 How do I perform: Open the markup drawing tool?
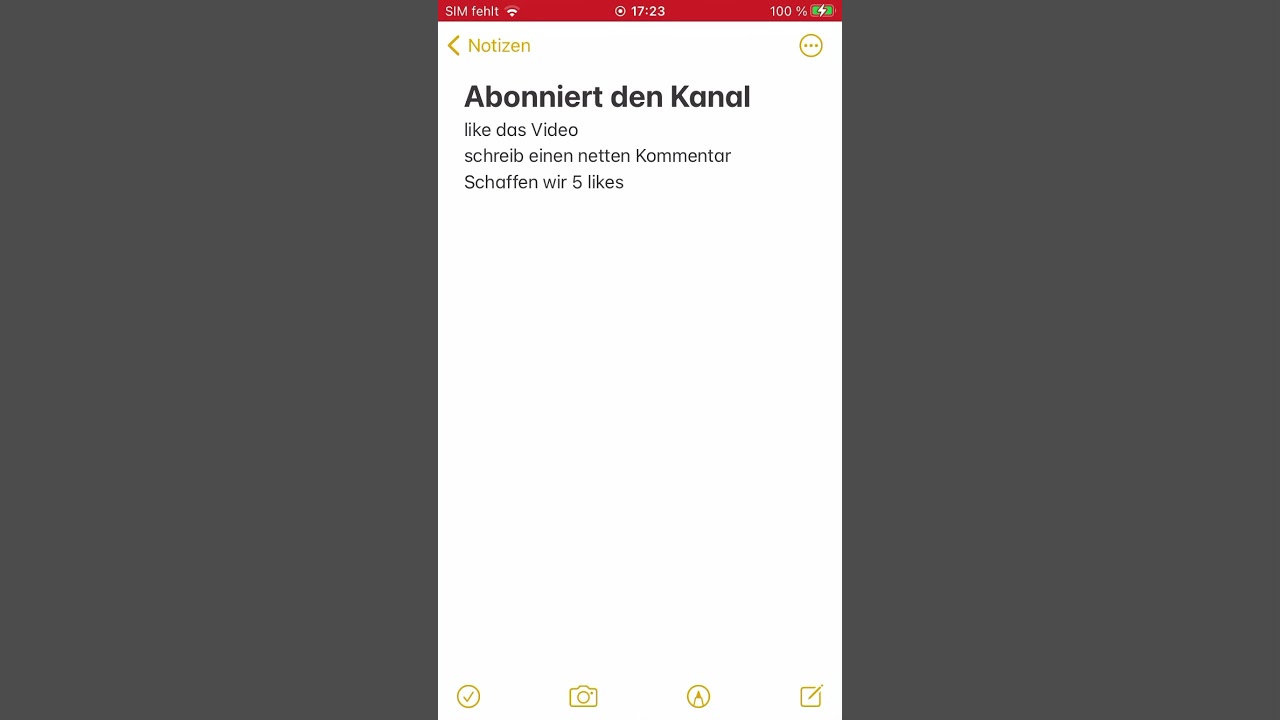(698, 696)
